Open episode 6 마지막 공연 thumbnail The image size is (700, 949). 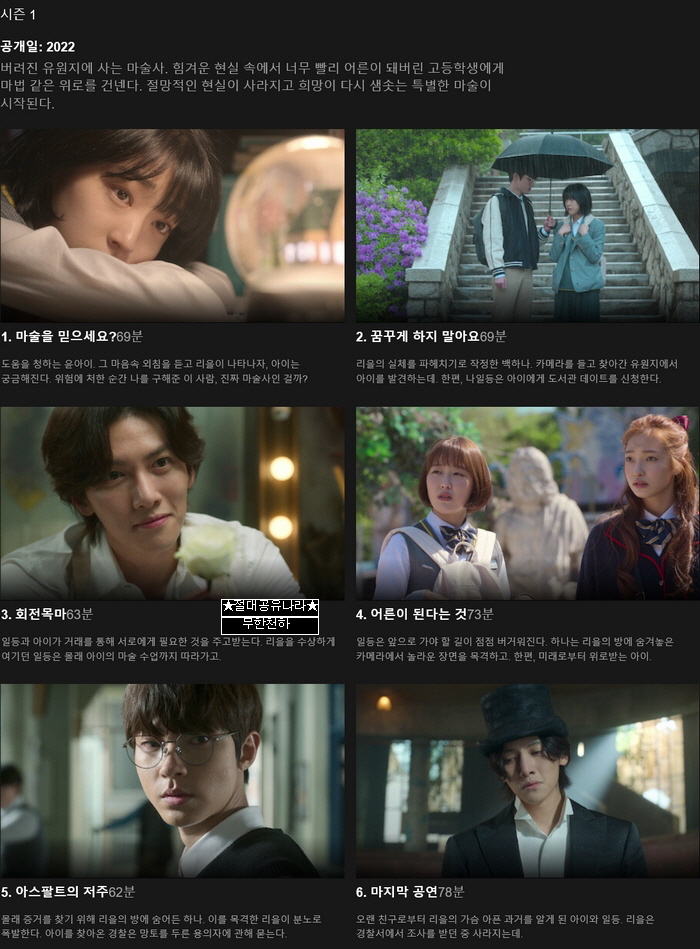click(527, 780)
